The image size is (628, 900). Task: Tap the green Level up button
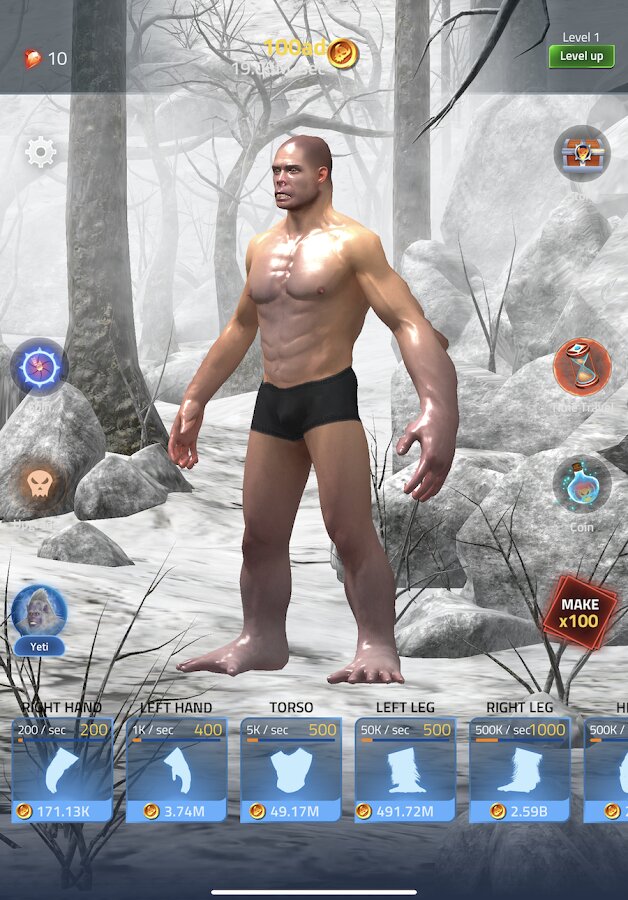(x=581, y=56)
